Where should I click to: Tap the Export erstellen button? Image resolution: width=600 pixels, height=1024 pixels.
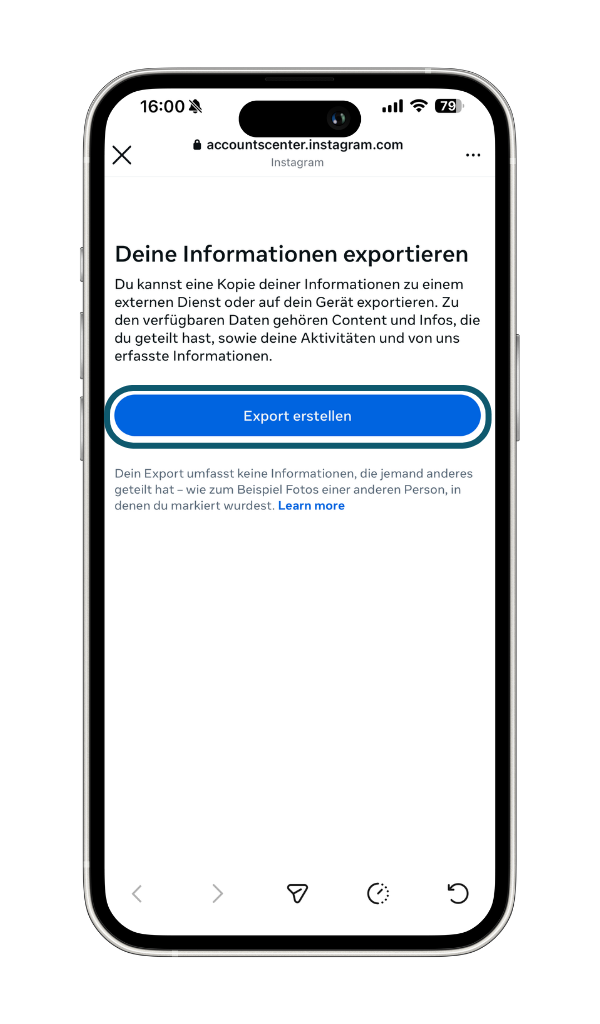pyautogui.click(x=297, y=416)
